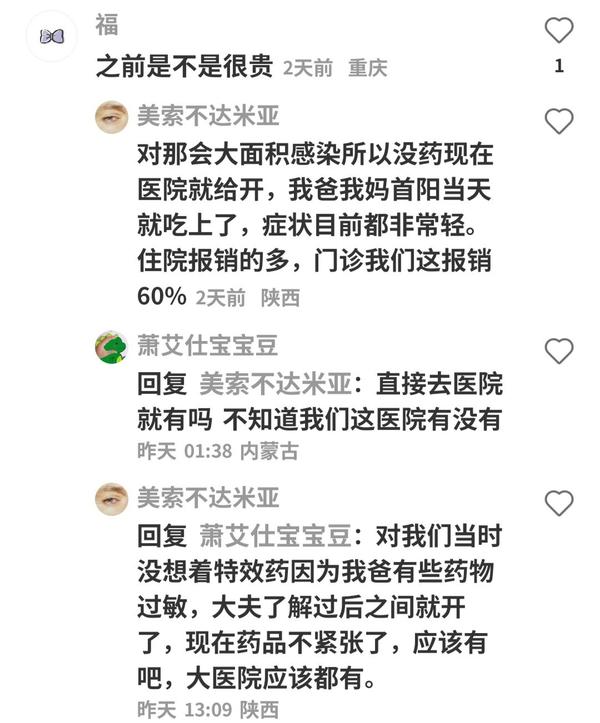Open 美索不达米亚's avatar beside the 报销60% comment

111,118
